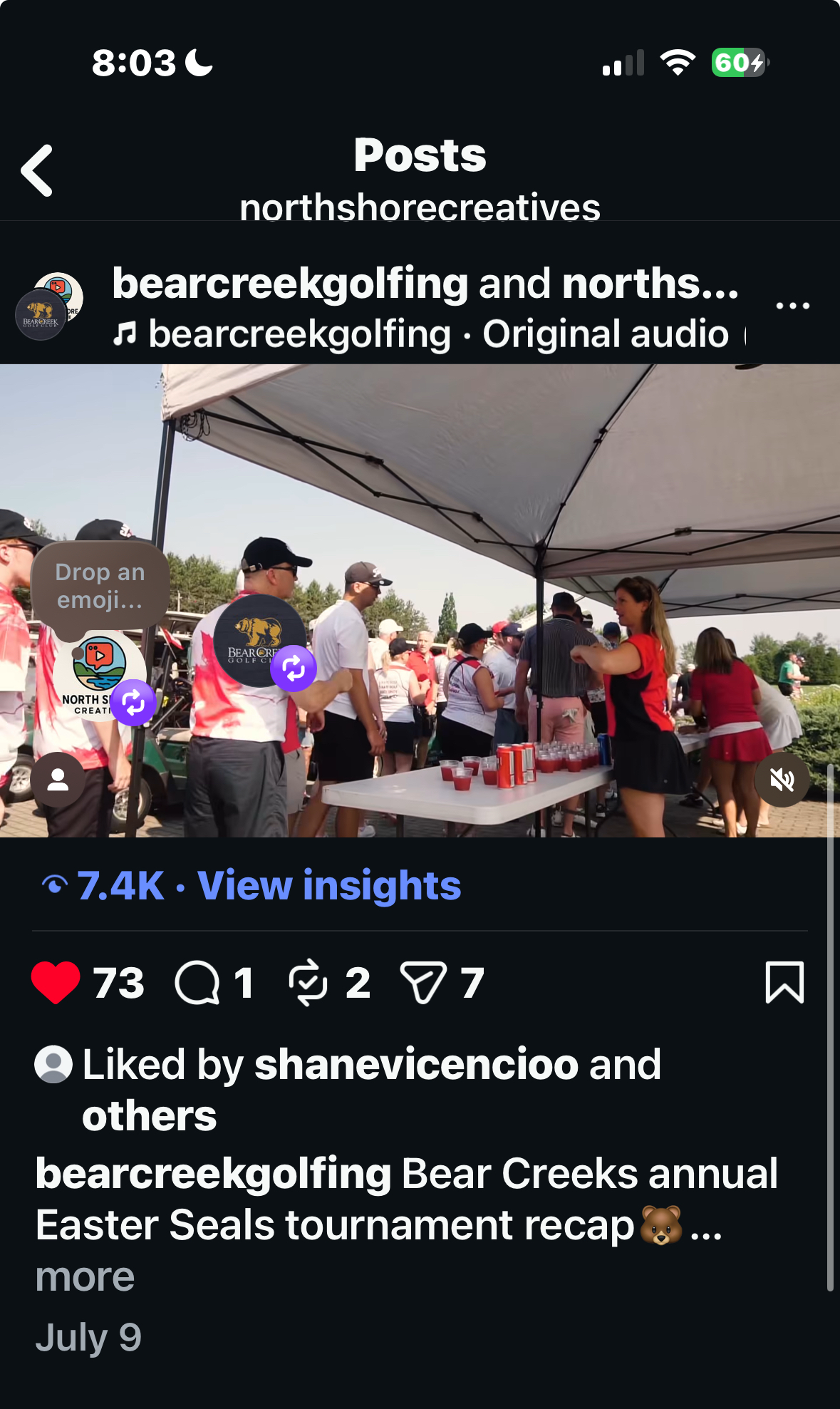Tap the Drop an emoji bubble
The width and height of the screenshot is (840, 1409).
click(100, 586)
